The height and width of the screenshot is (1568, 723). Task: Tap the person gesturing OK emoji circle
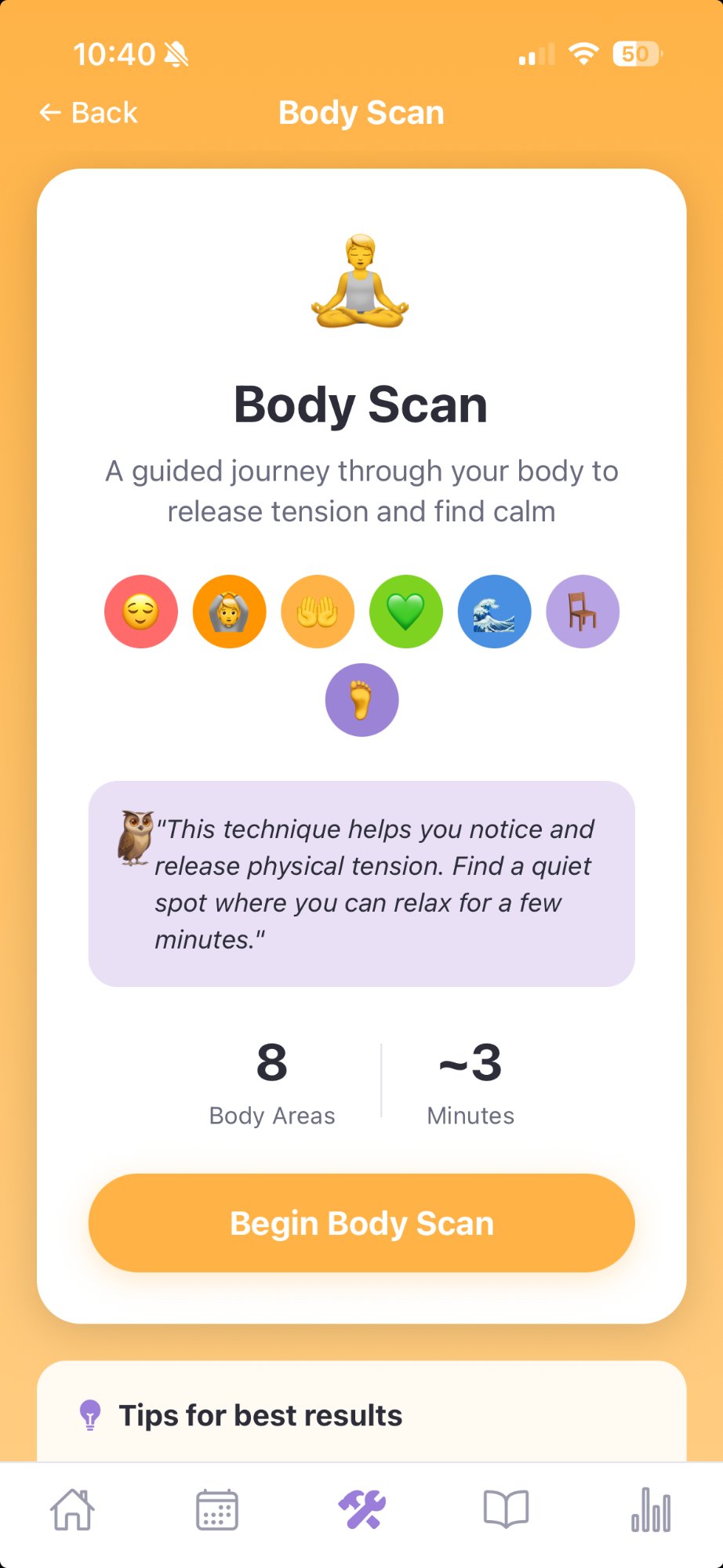[x=229, y=612]
